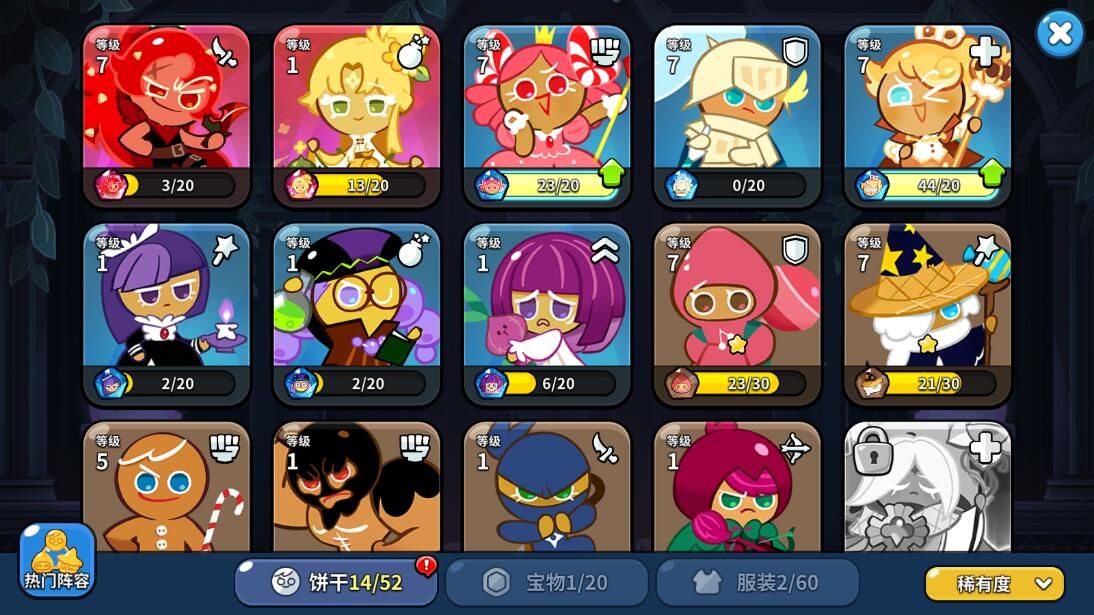The width and height of the screenshot is (1094, 615).
Task: Open the blonde cookie card with 13/20
Action: click(356, 115)
